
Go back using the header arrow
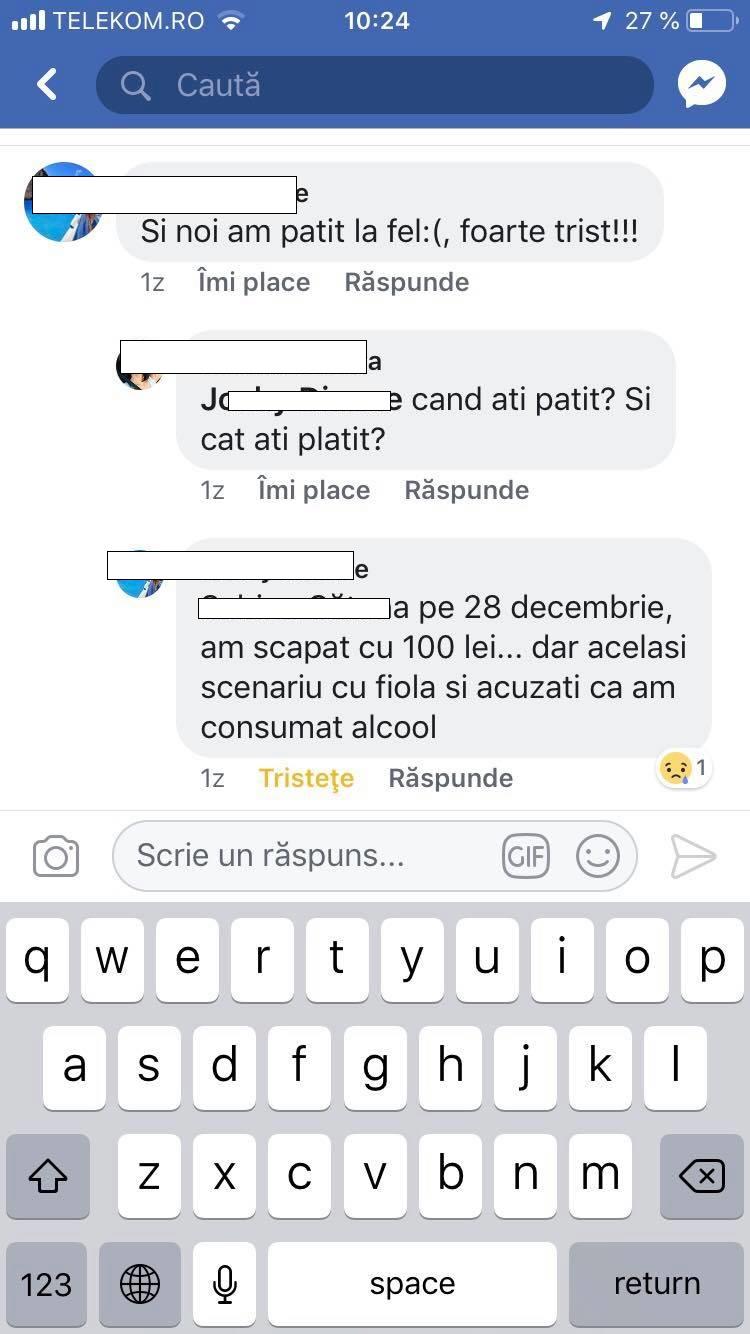47,84
